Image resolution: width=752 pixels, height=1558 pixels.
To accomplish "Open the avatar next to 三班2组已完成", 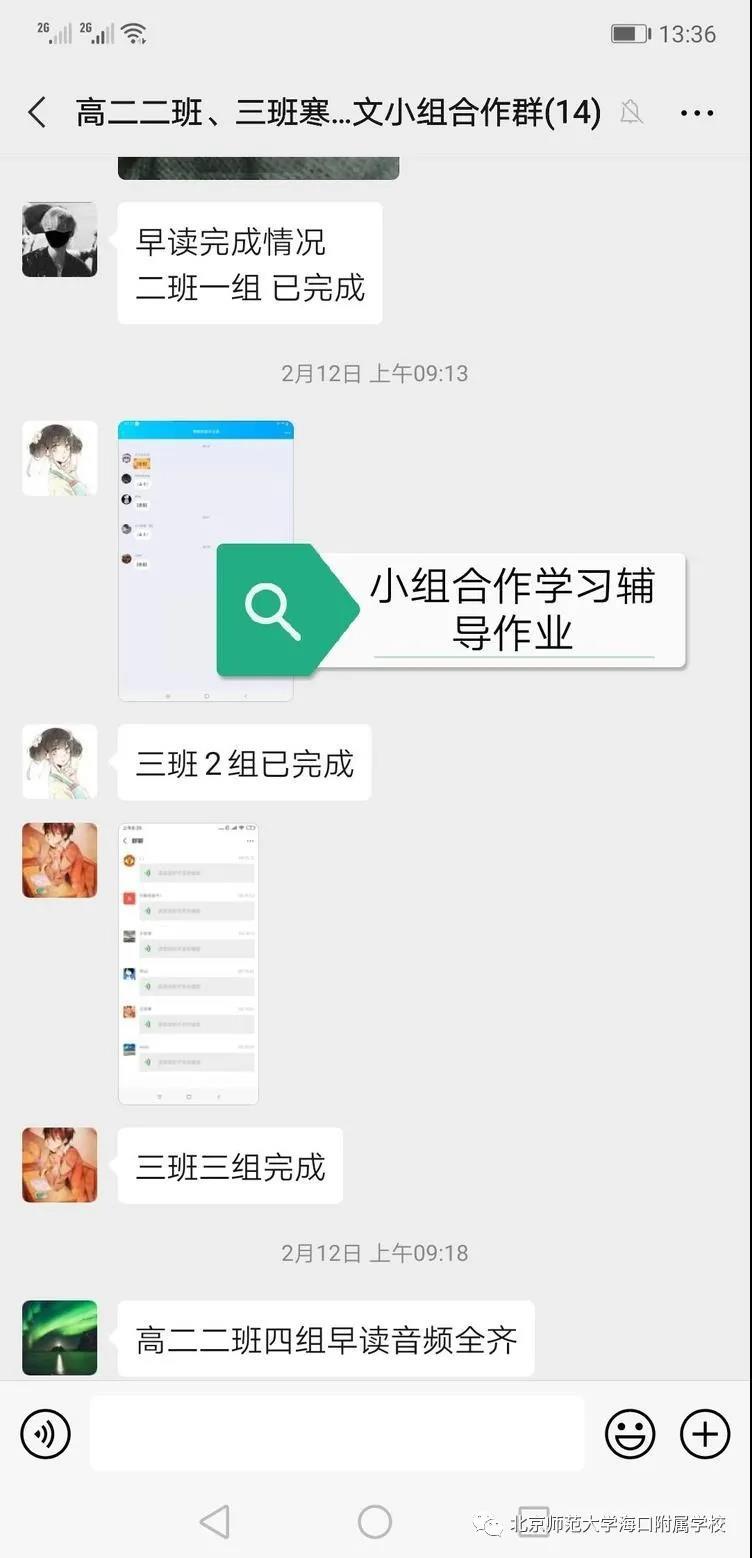I will [x=60, y=762].
